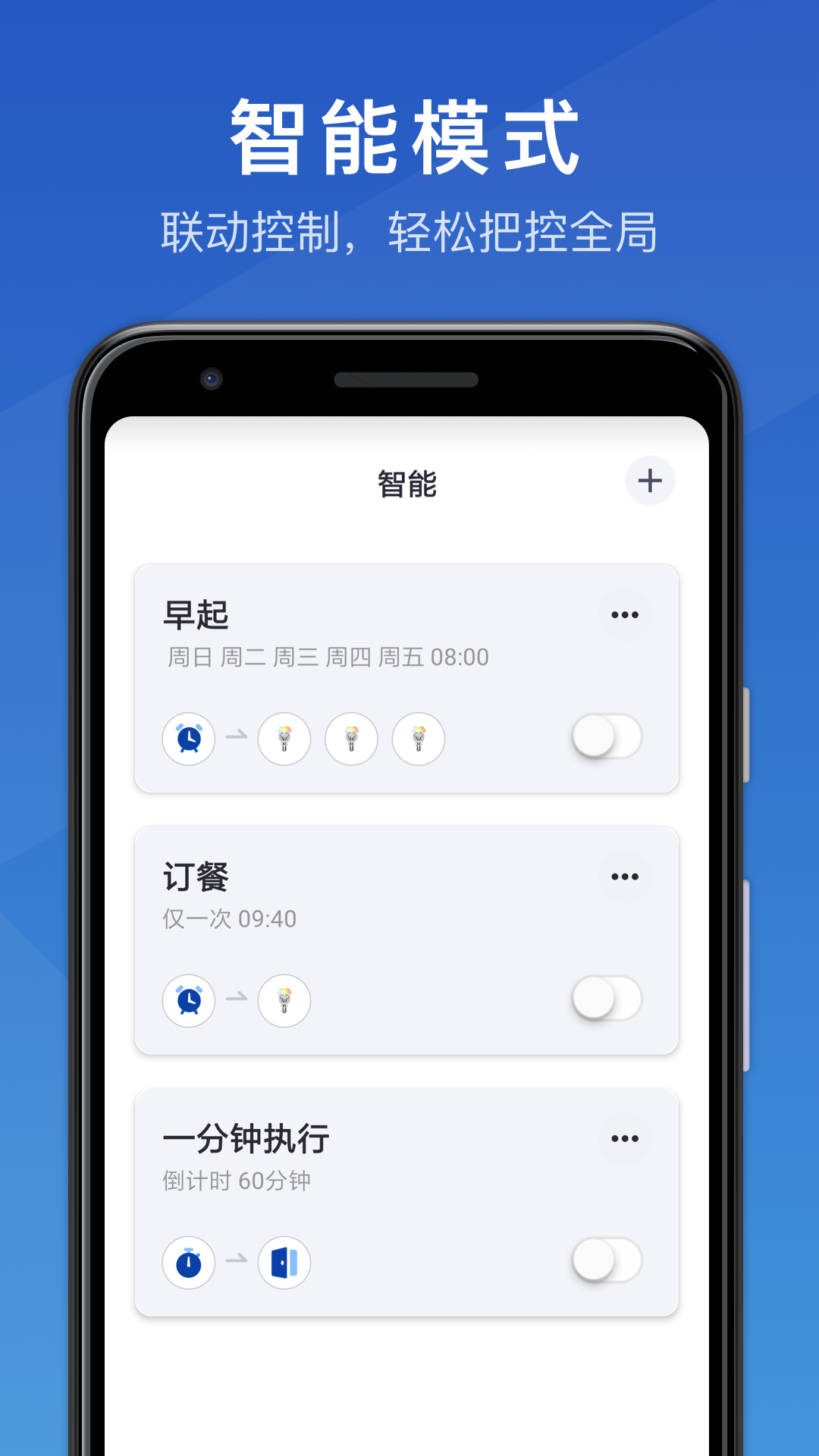Select the lamp icon in 订餐 card
The width and height of the screenshot is (819, 1456).
(284, 1001)
